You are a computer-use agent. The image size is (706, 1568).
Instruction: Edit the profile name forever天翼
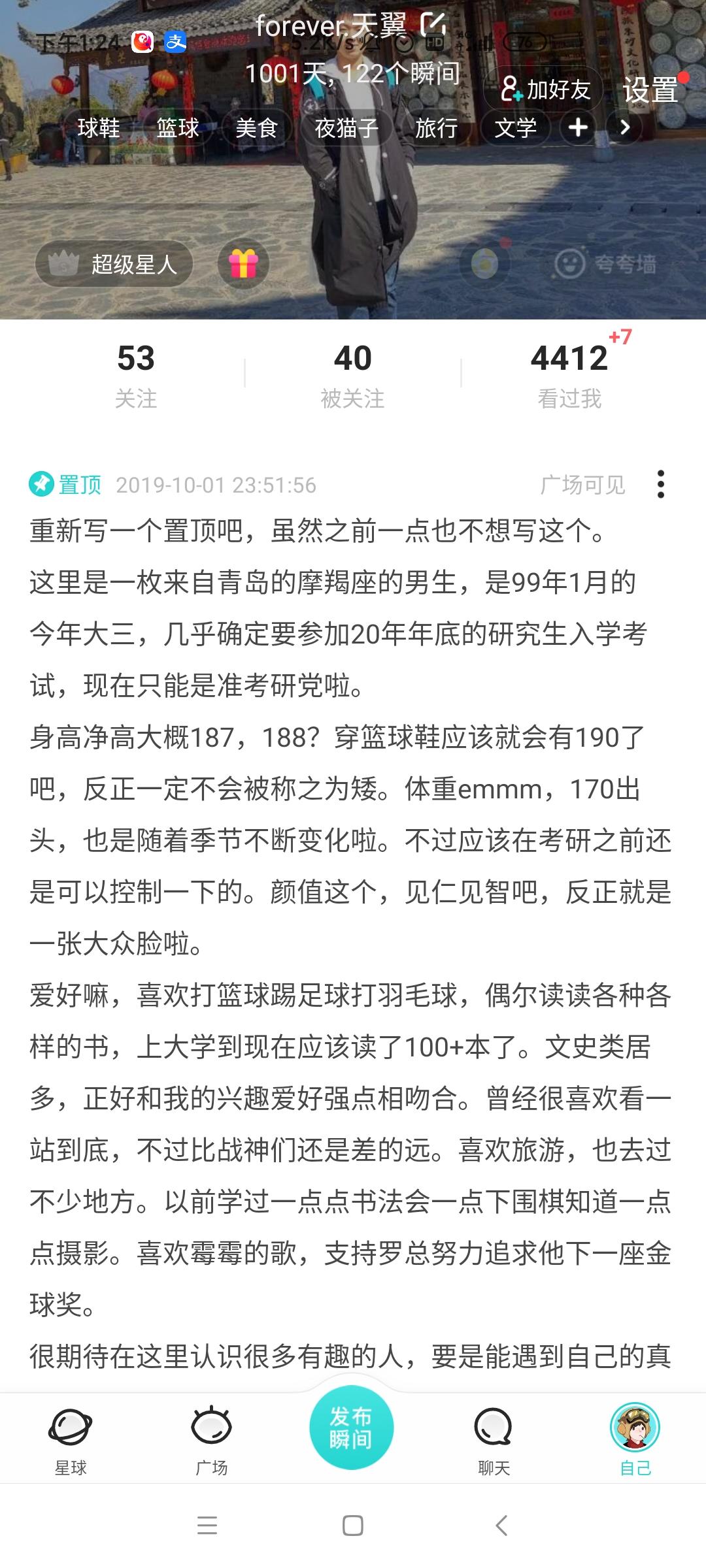433,25
